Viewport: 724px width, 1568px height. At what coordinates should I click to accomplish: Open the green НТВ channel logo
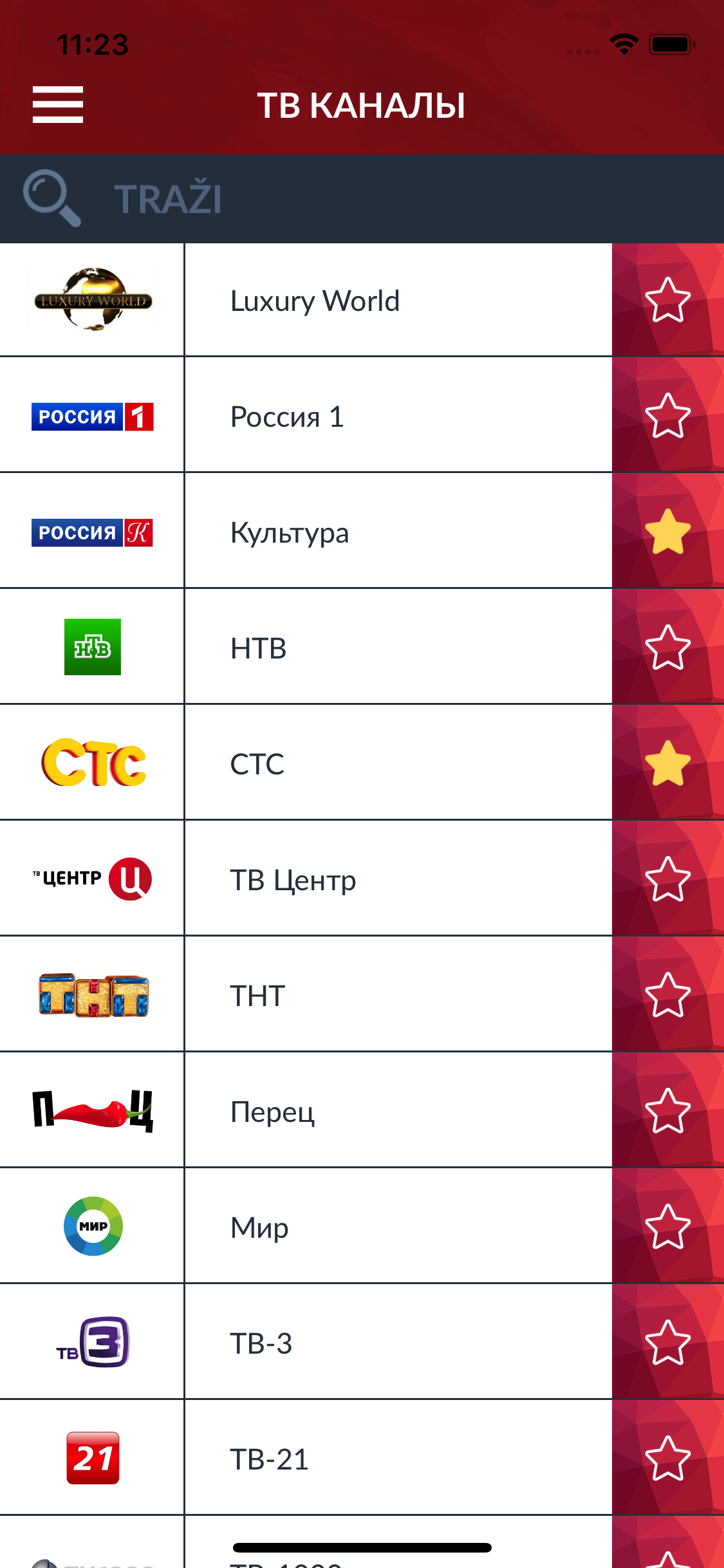pyautogui.click(x=92, y=648)
